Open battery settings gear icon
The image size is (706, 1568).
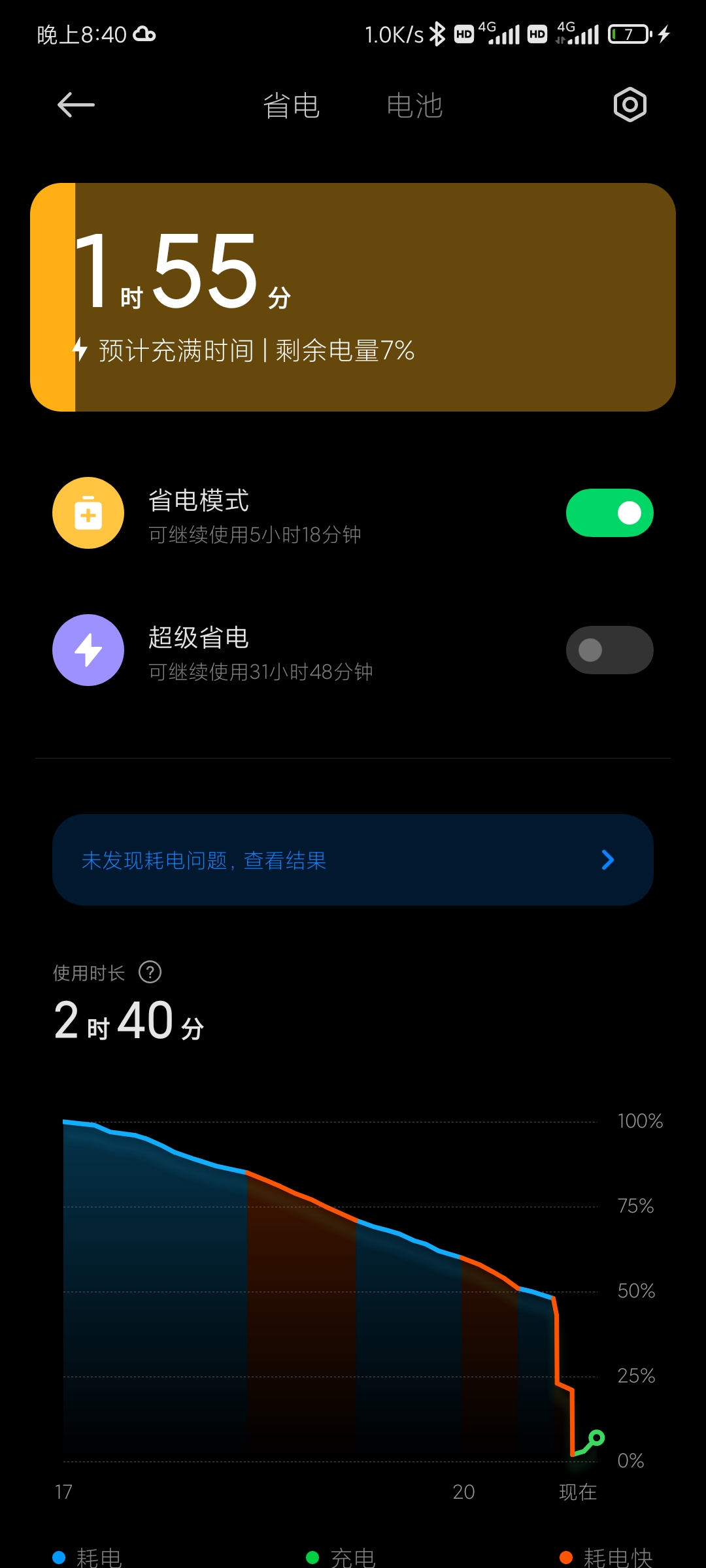pos(630,105)
